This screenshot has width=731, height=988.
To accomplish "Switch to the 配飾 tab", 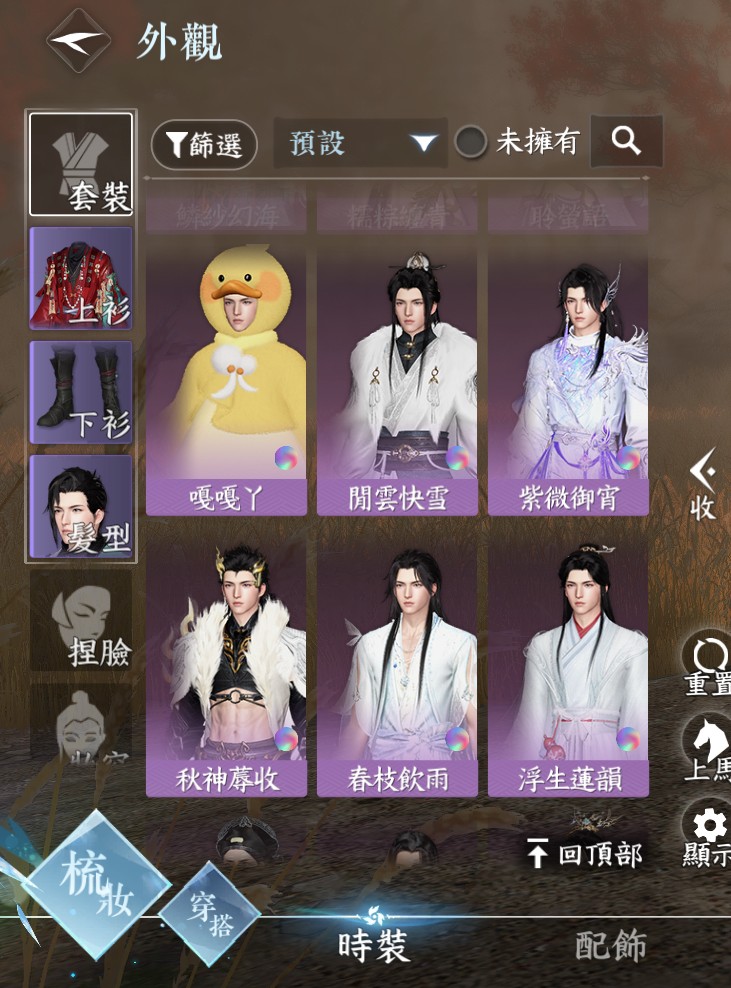I will pos(610,945).
